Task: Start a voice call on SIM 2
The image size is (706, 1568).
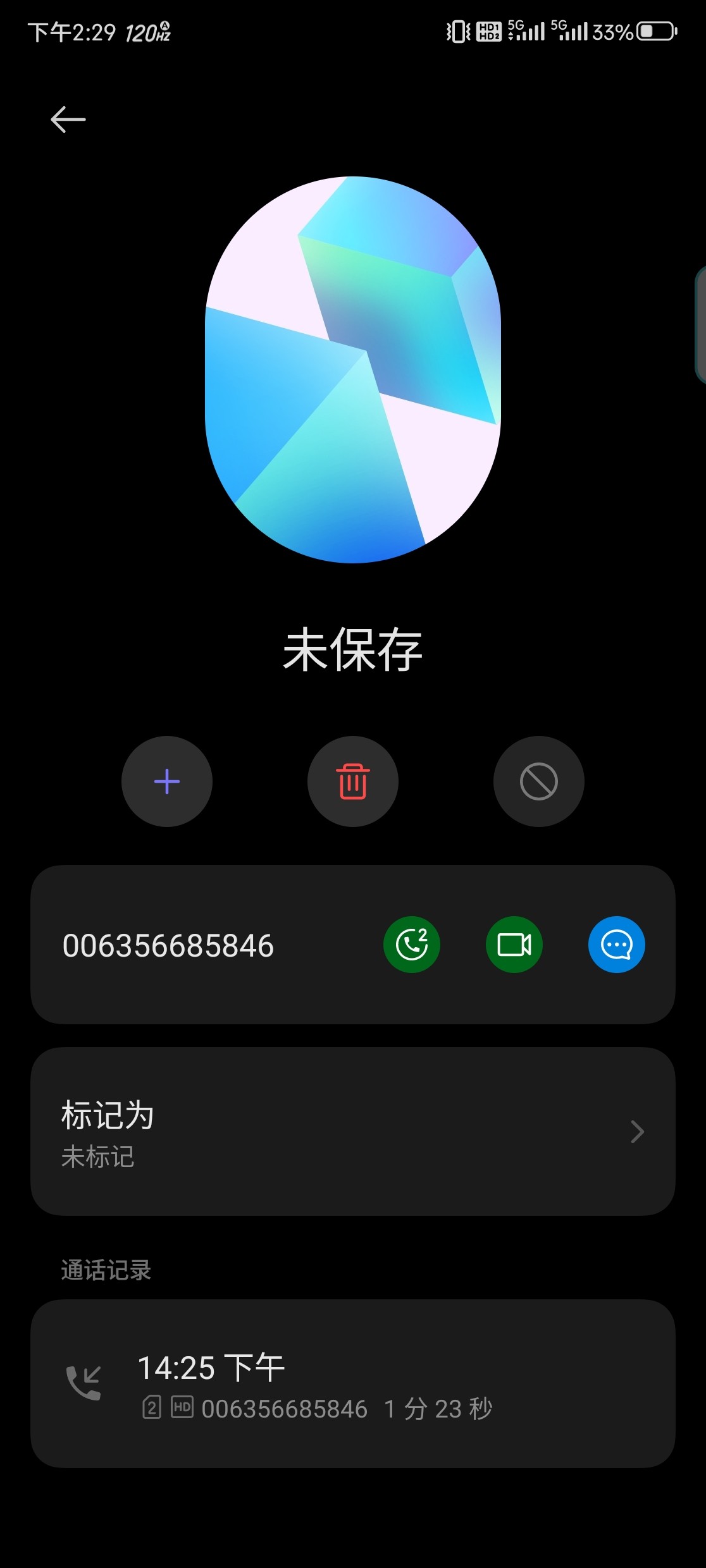Action: 411,945
